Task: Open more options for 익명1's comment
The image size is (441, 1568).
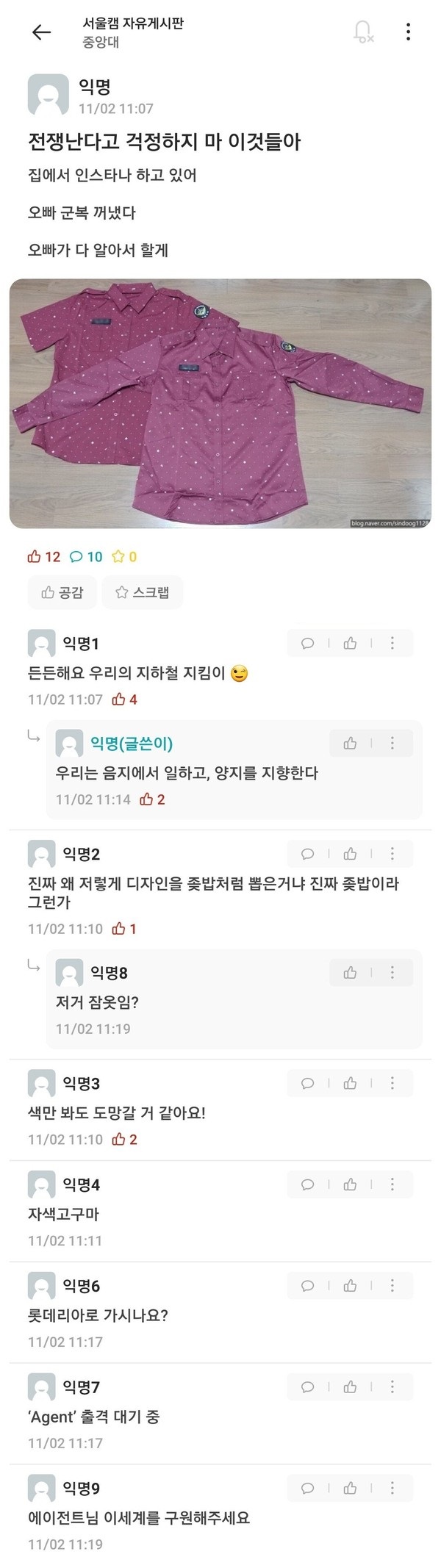Action: pos(392,644)
